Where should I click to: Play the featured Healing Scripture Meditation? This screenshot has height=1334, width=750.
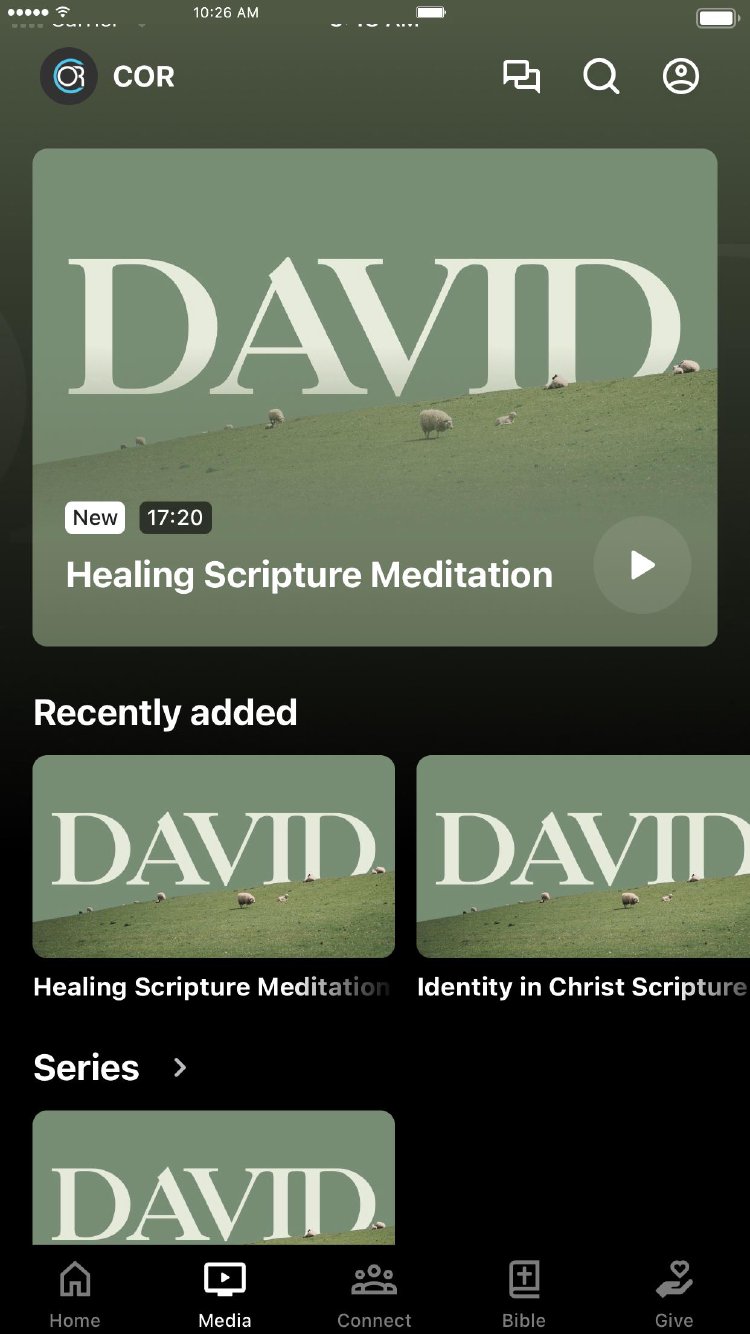642,565
